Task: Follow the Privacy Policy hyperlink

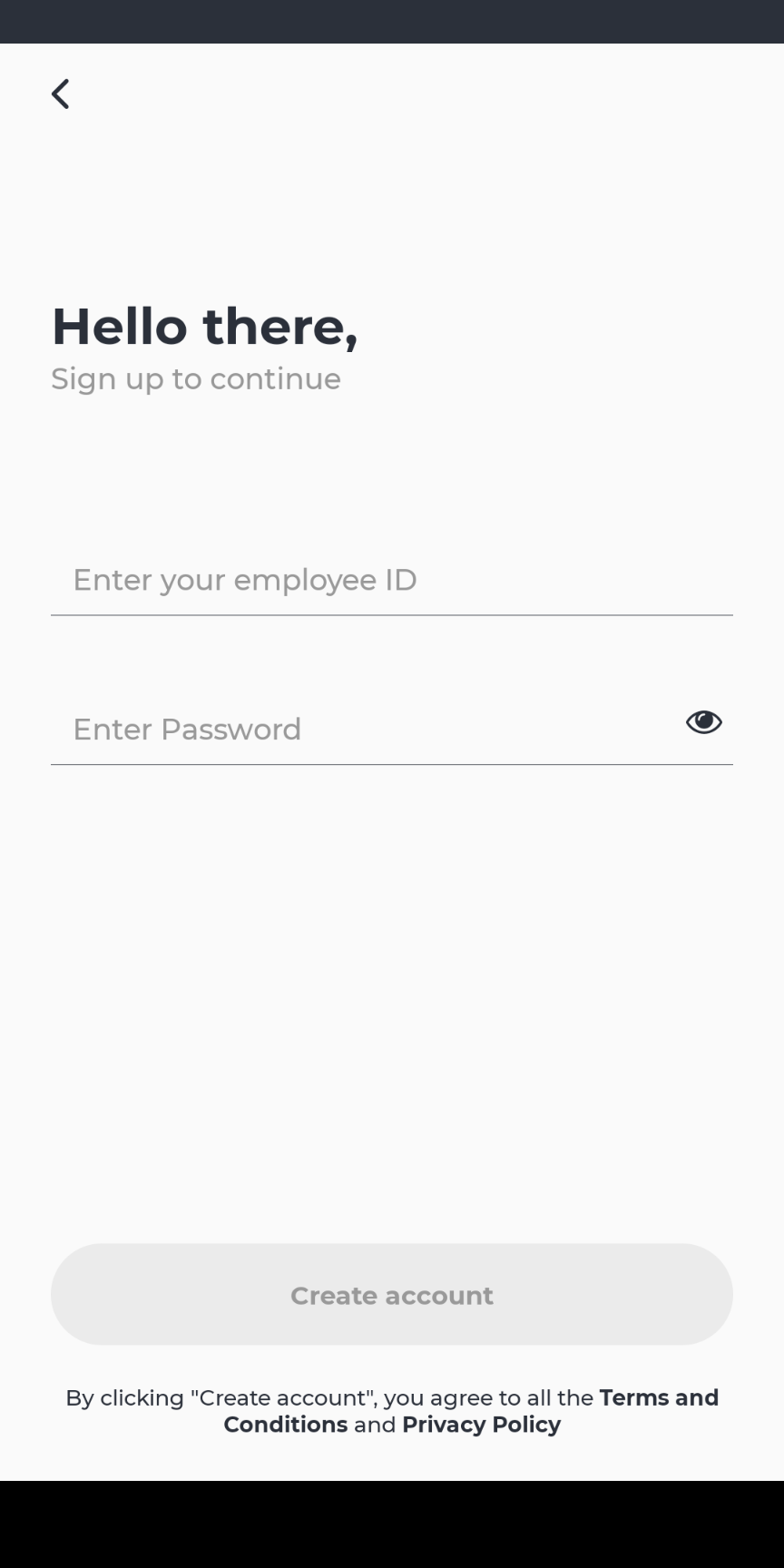Action: (482, 1425)
